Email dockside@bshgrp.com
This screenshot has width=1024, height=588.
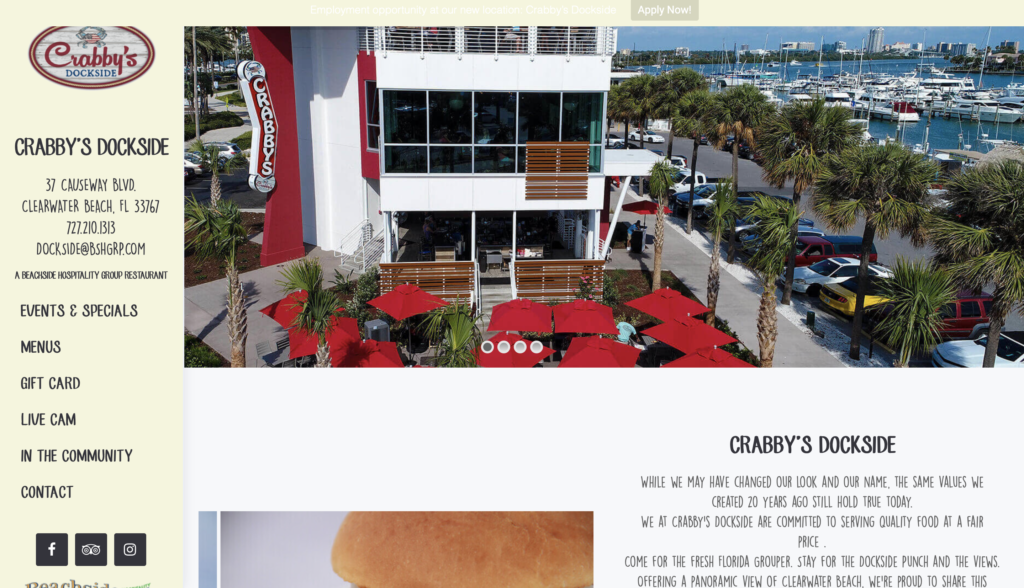coord(91,249)
